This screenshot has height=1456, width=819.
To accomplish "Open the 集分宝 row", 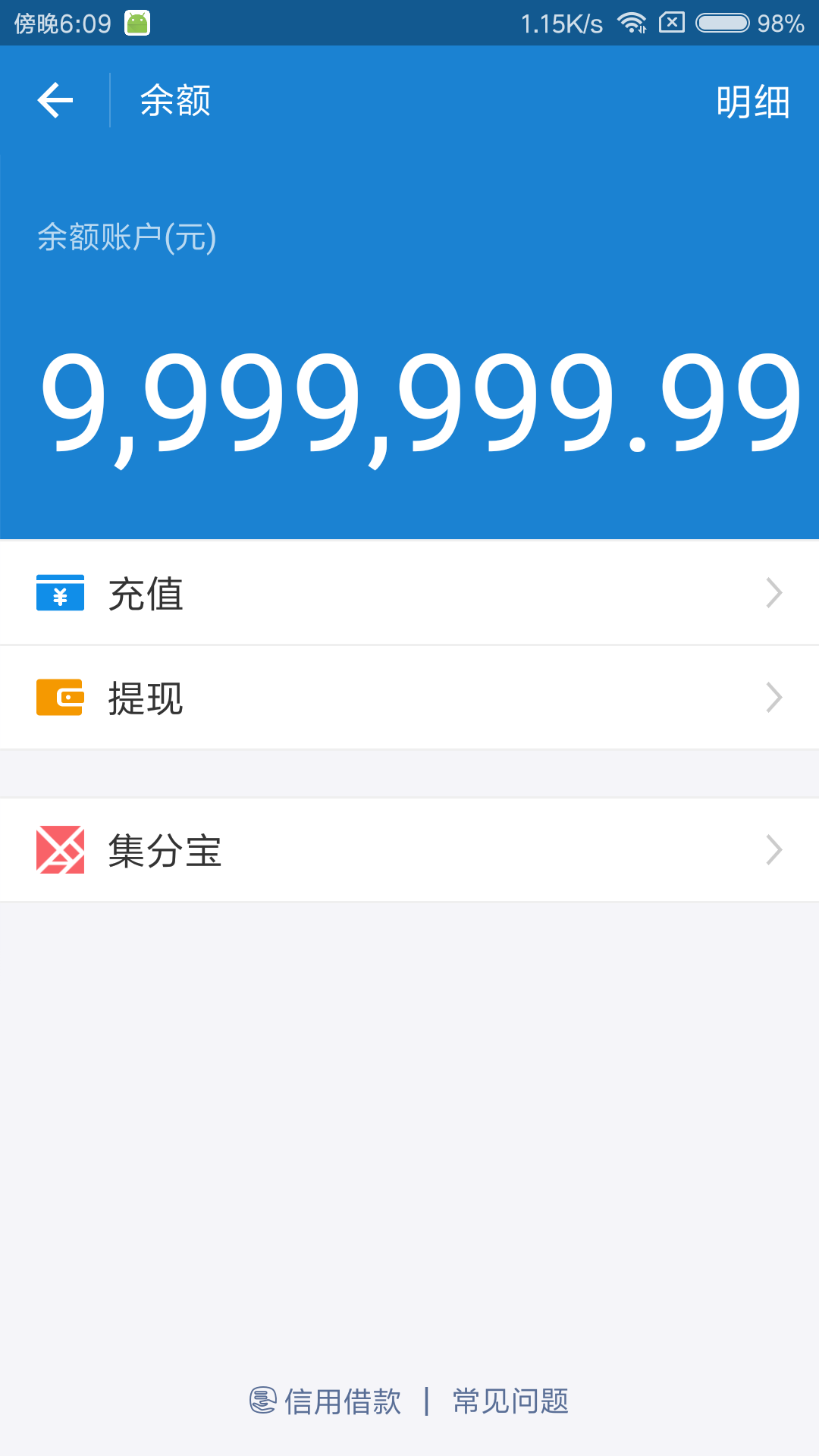I will coord(409,850).
